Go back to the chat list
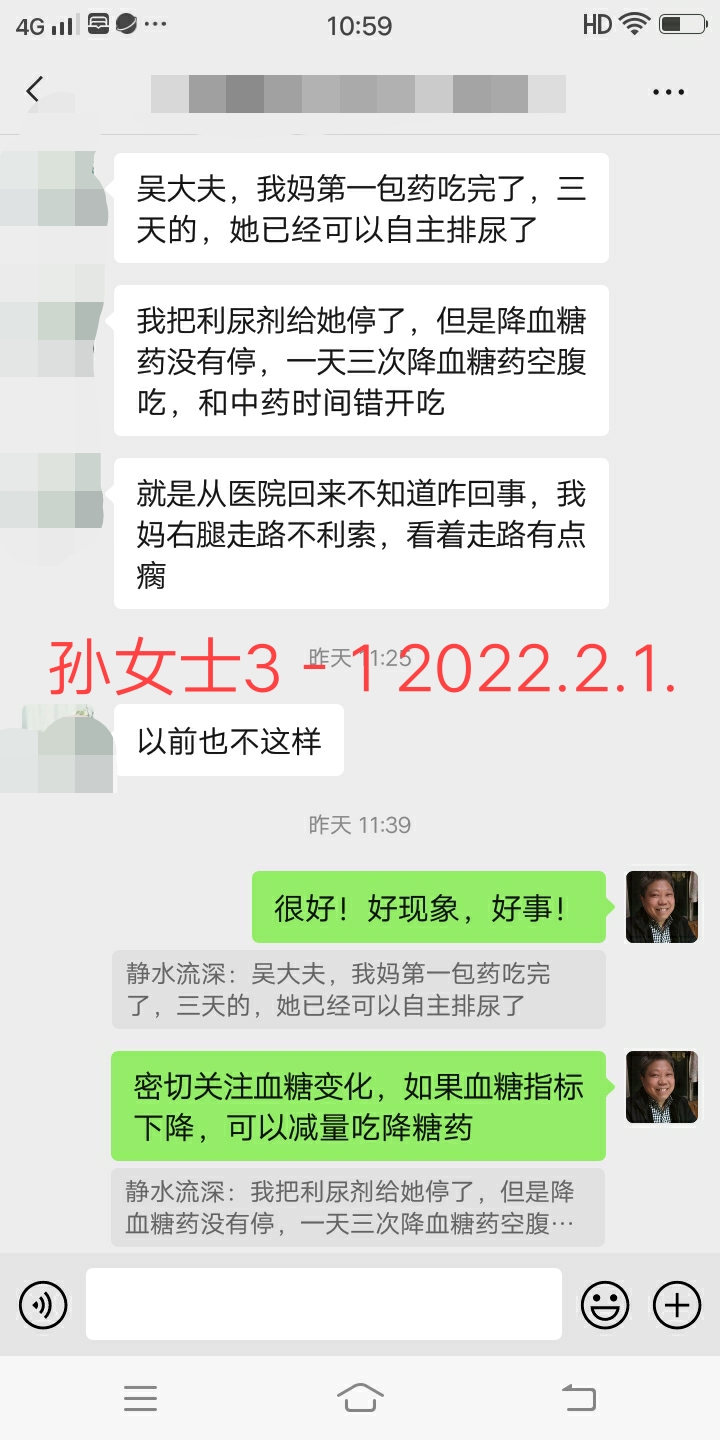720x1440 pixels. pos(34,91)
